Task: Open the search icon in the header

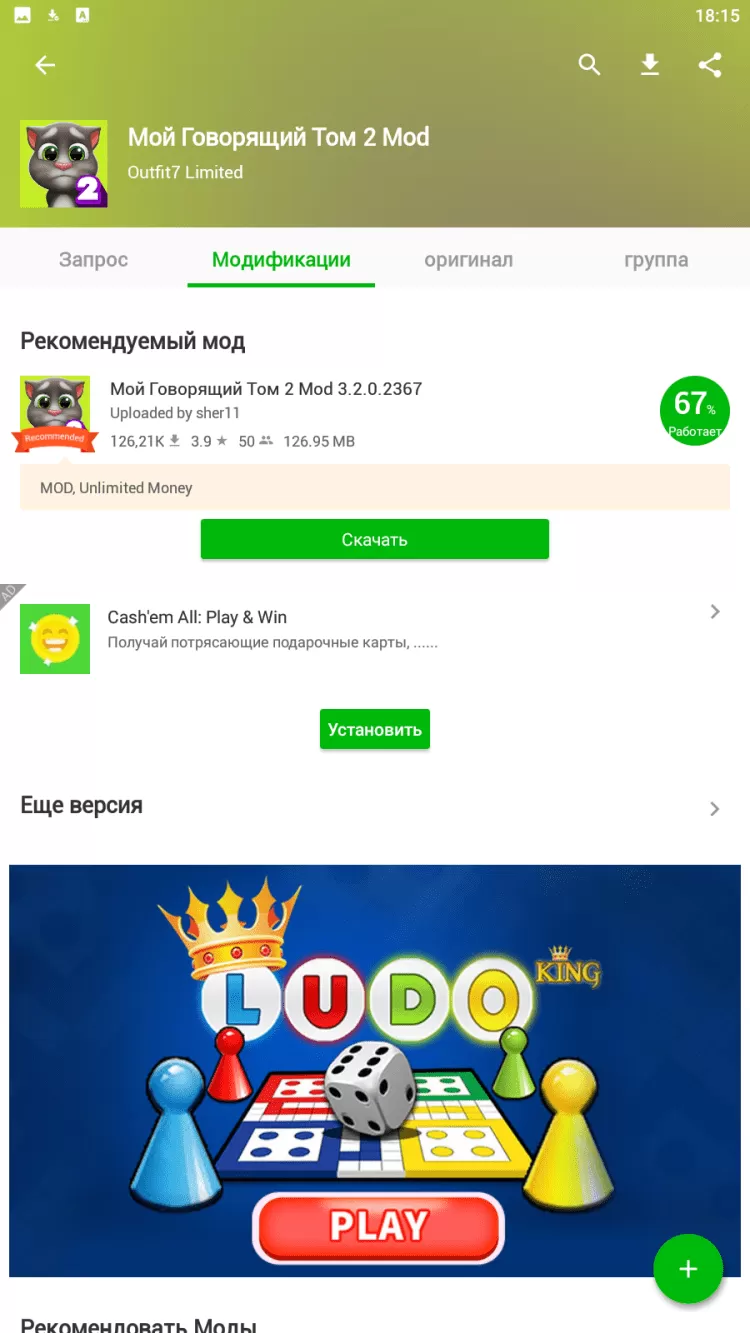Action: tap(590, 66)
